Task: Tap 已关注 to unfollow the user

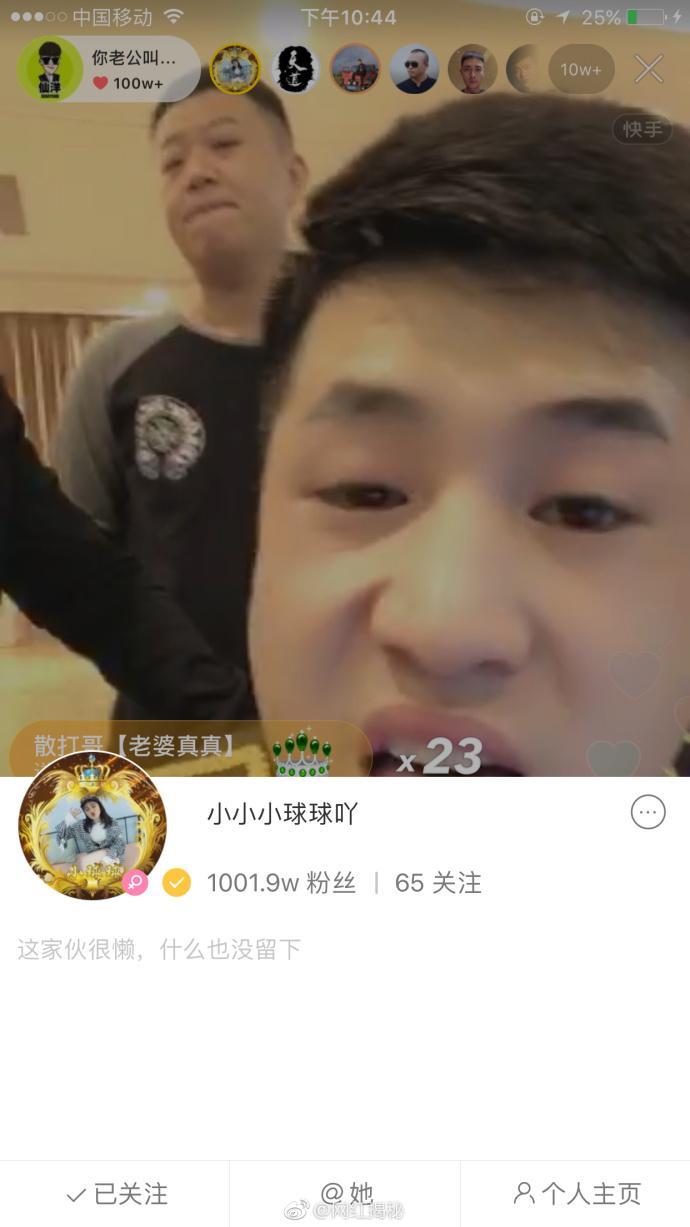Action: click(115, 1193)
